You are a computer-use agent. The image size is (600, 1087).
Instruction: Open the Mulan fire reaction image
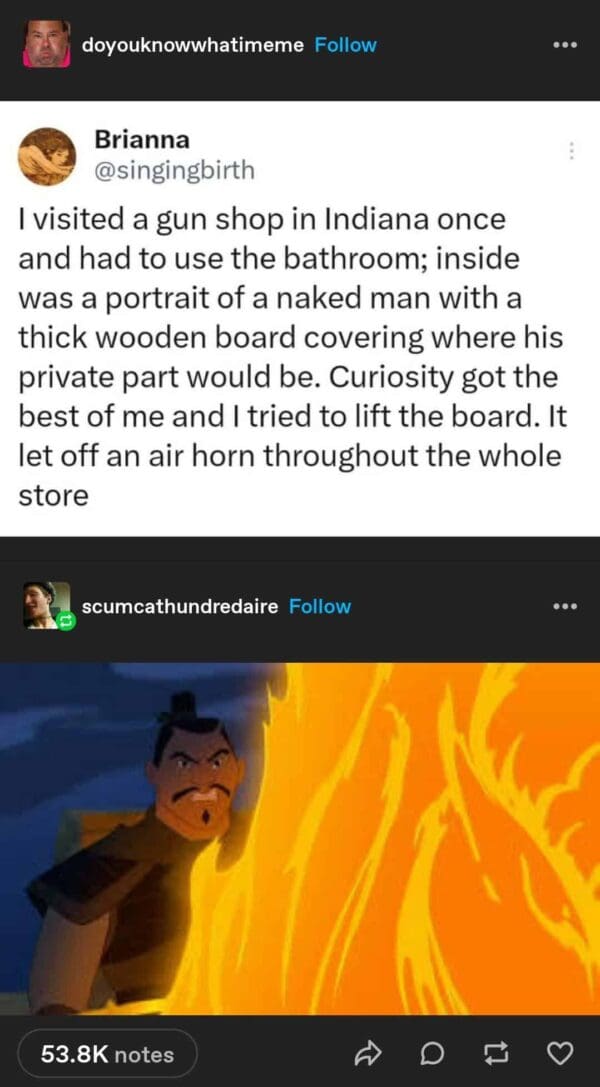click(x=300, y=838)
